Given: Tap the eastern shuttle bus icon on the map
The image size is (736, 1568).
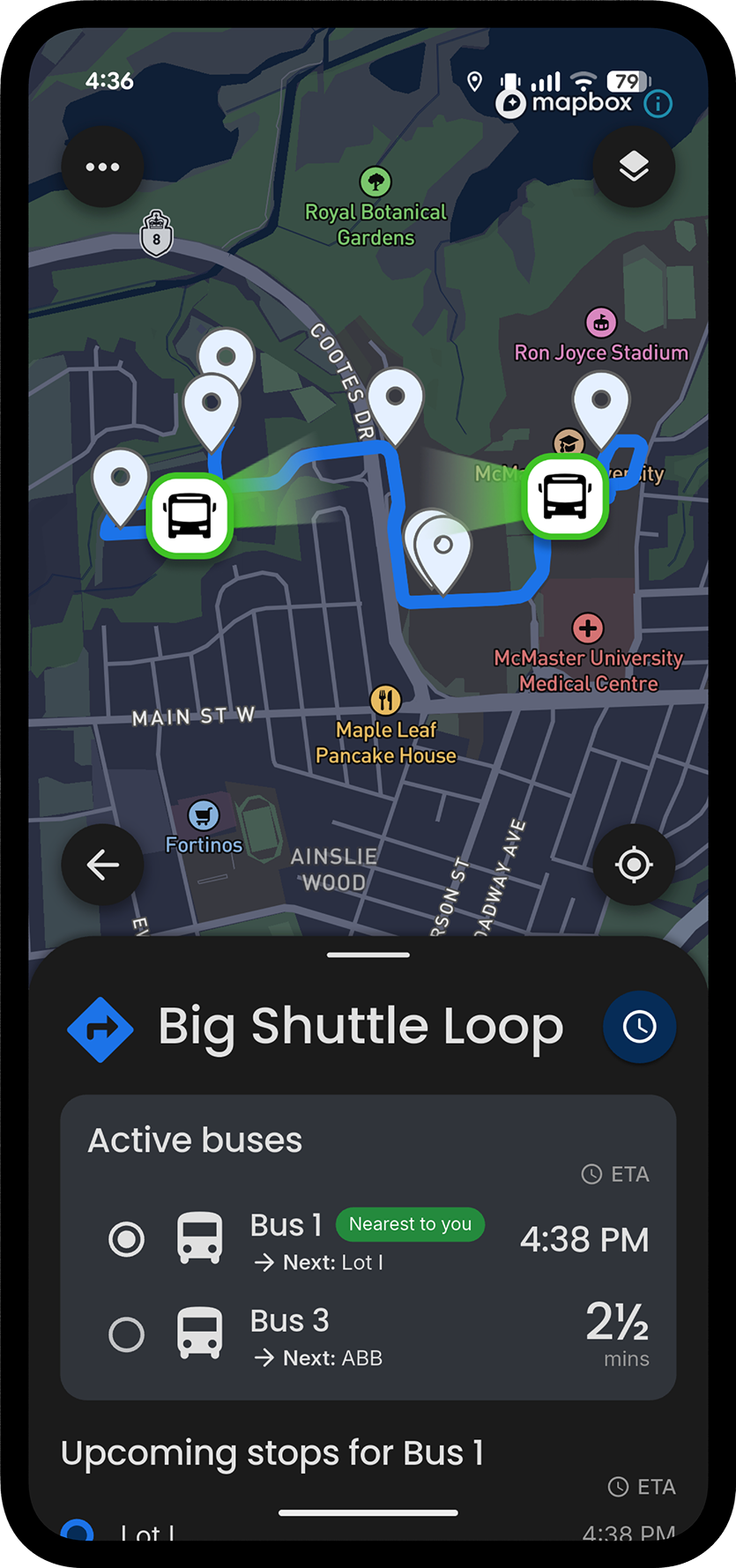Looking at the screenshot, I should click(x=565, y=496).
